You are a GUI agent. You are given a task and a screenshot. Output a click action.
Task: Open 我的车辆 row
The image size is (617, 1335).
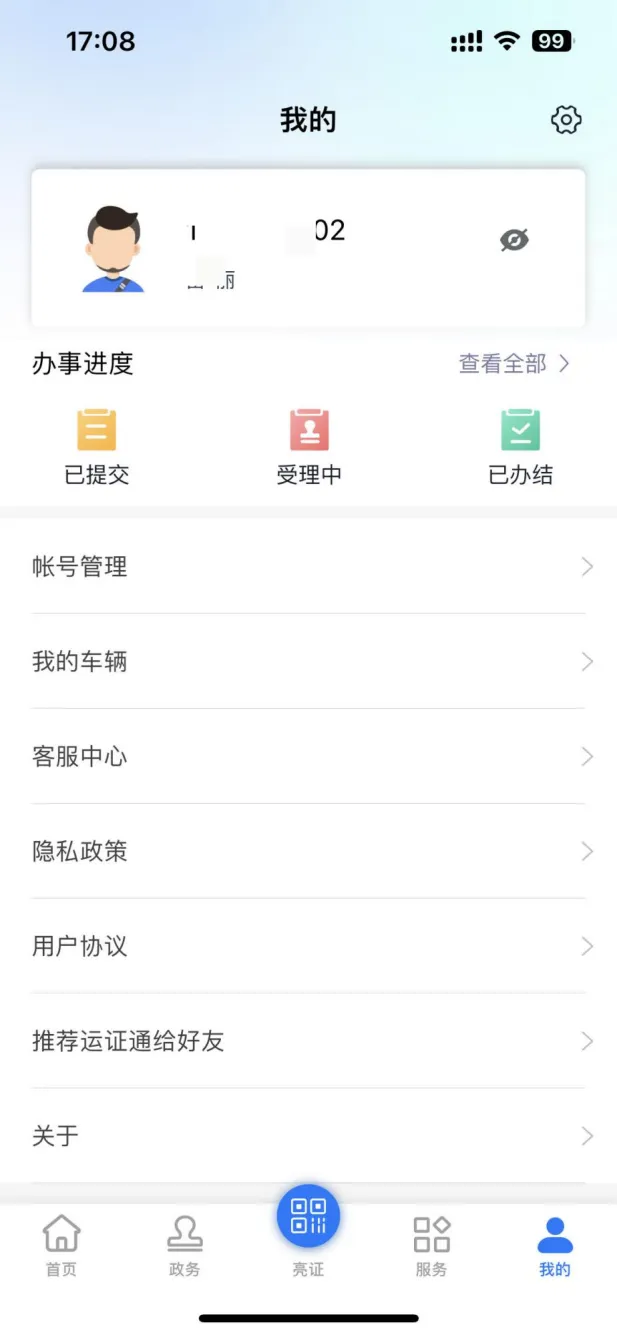(x=308, y=662)
